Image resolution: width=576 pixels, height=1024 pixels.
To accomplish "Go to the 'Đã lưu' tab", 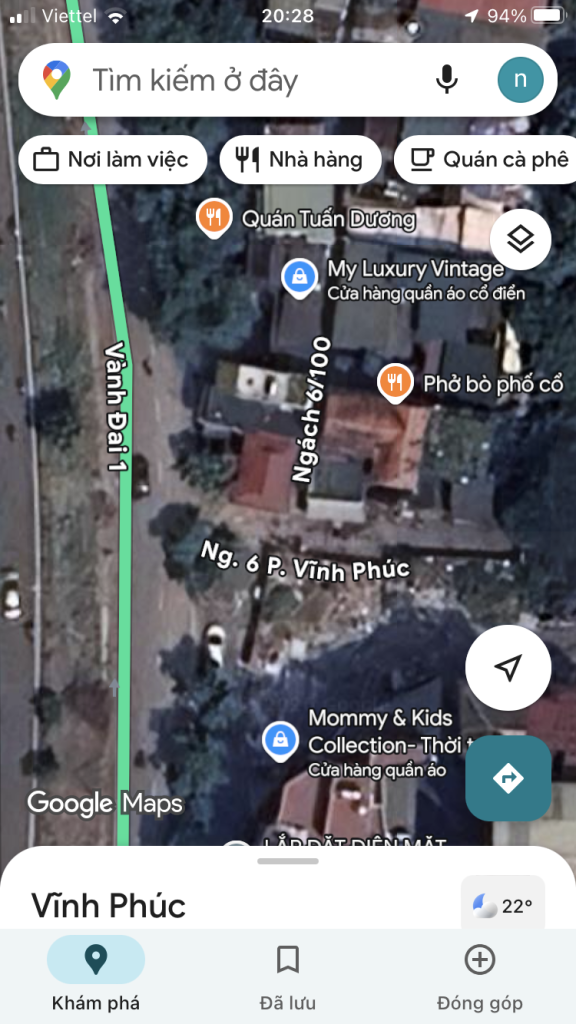I will tap(287, 976).
